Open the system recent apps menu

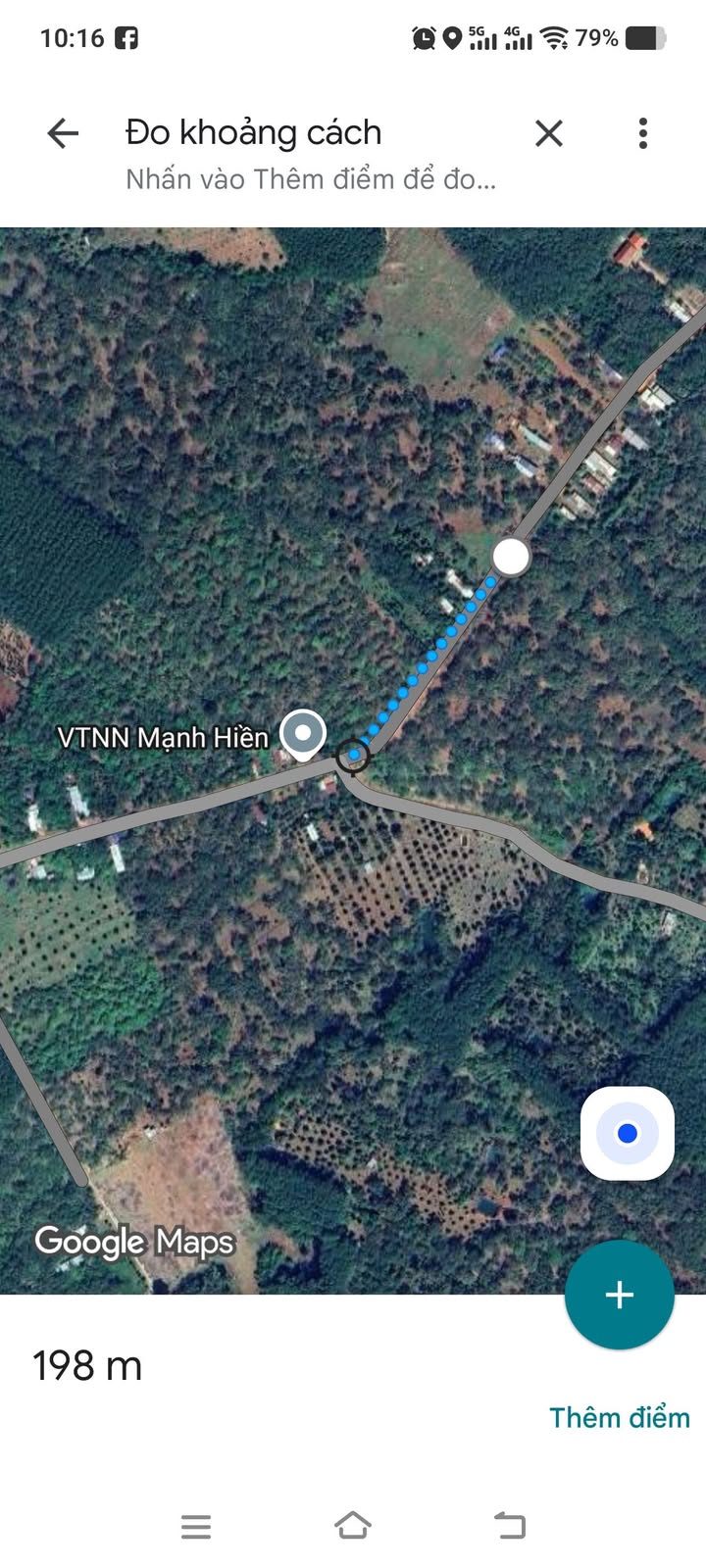tap(196, 1526)
